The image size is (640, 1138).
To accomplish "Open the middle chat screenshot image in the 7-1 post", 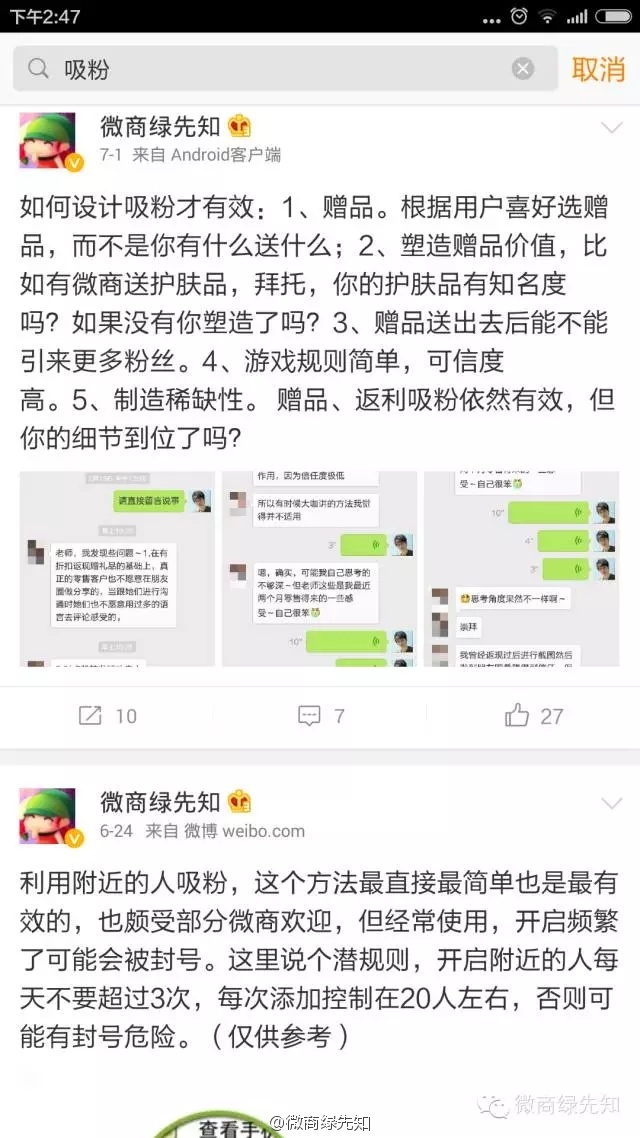I will tap(319, 568).
